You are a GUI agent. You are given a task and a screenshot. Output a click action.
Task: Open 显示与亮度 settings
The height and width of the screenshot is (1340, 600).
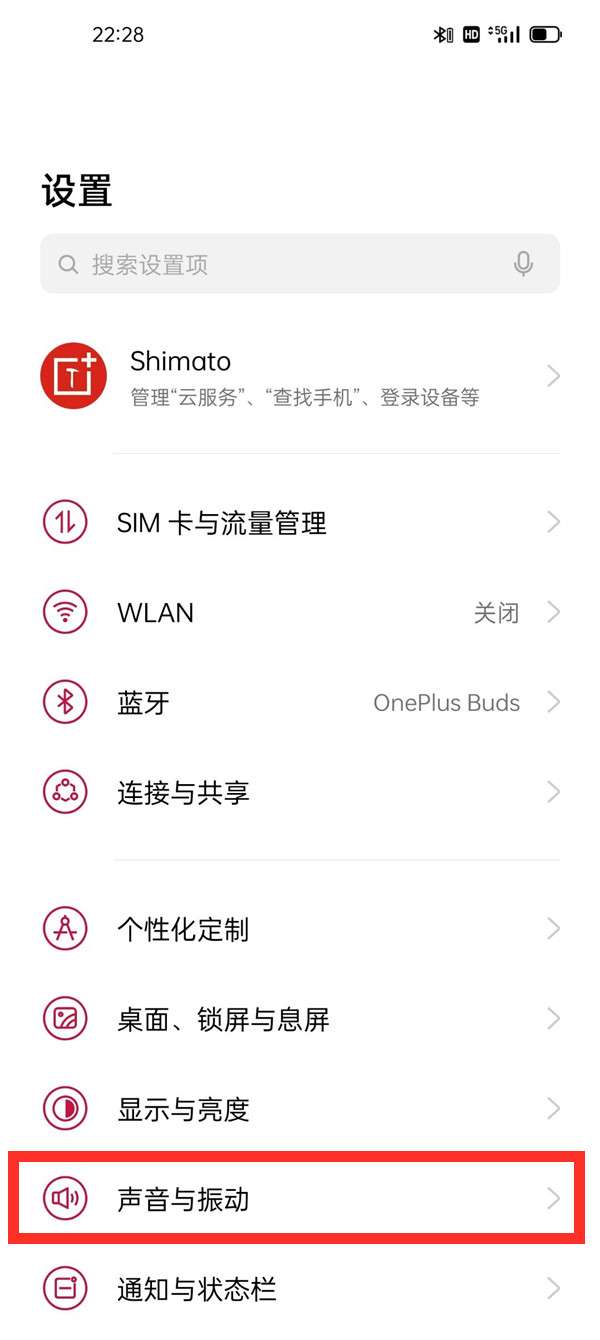(x=300, y=1109)
